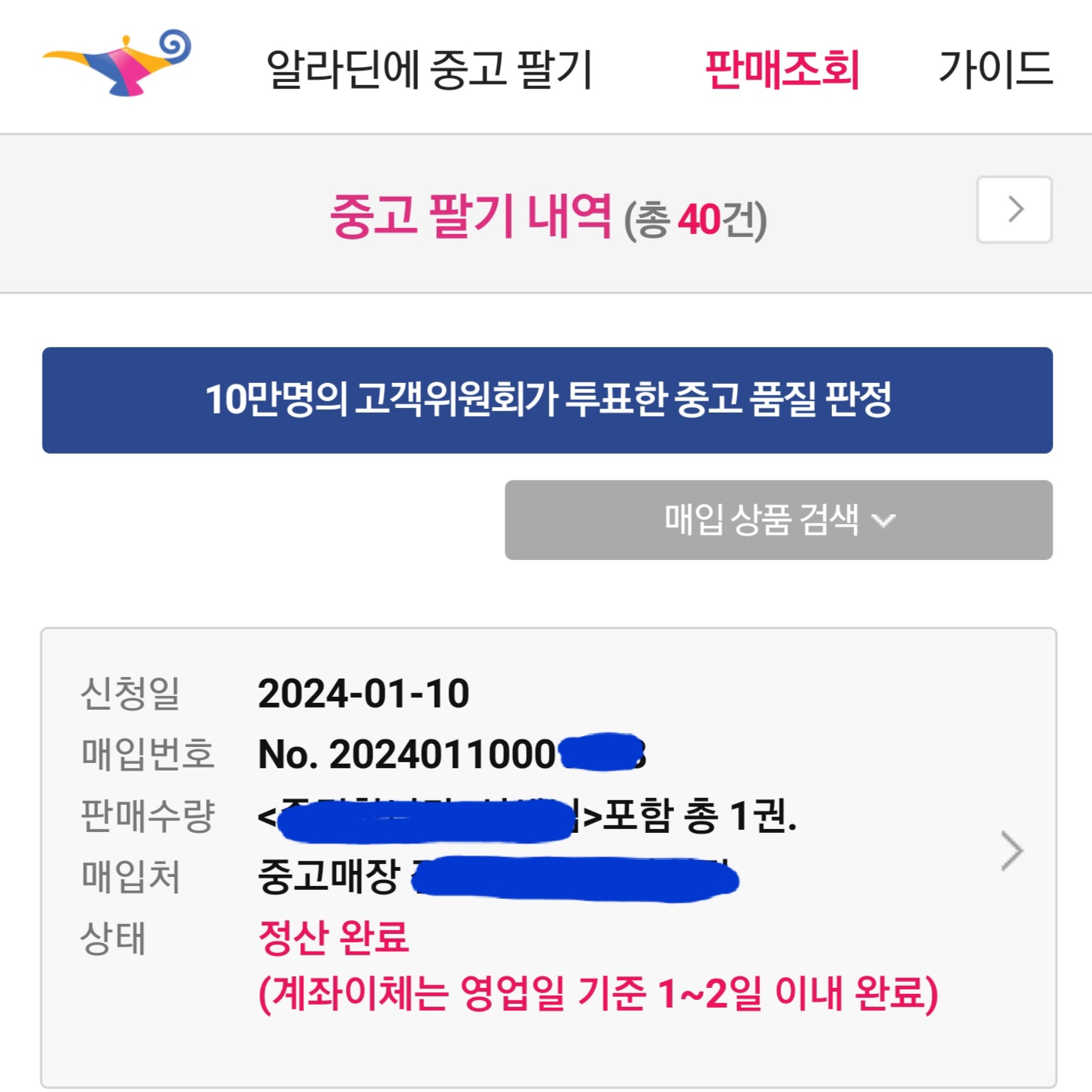This screenshot has height=1092, width=1092.
Task: Tap the arrow button beside 중고 팔기 내역
Action: [x=1014, y=210]
